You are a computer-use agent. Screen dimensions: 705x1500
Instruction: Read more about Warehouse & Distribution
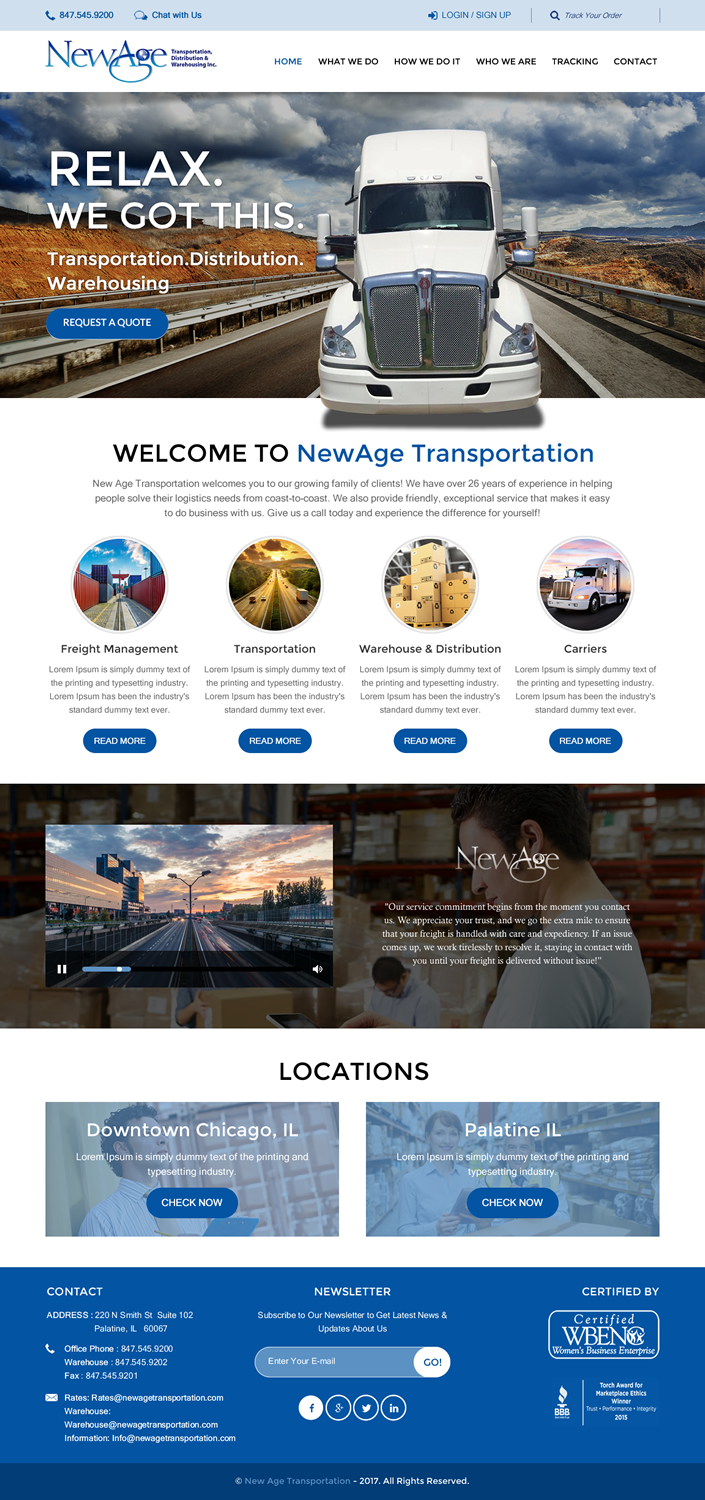(x=430, y=741)
